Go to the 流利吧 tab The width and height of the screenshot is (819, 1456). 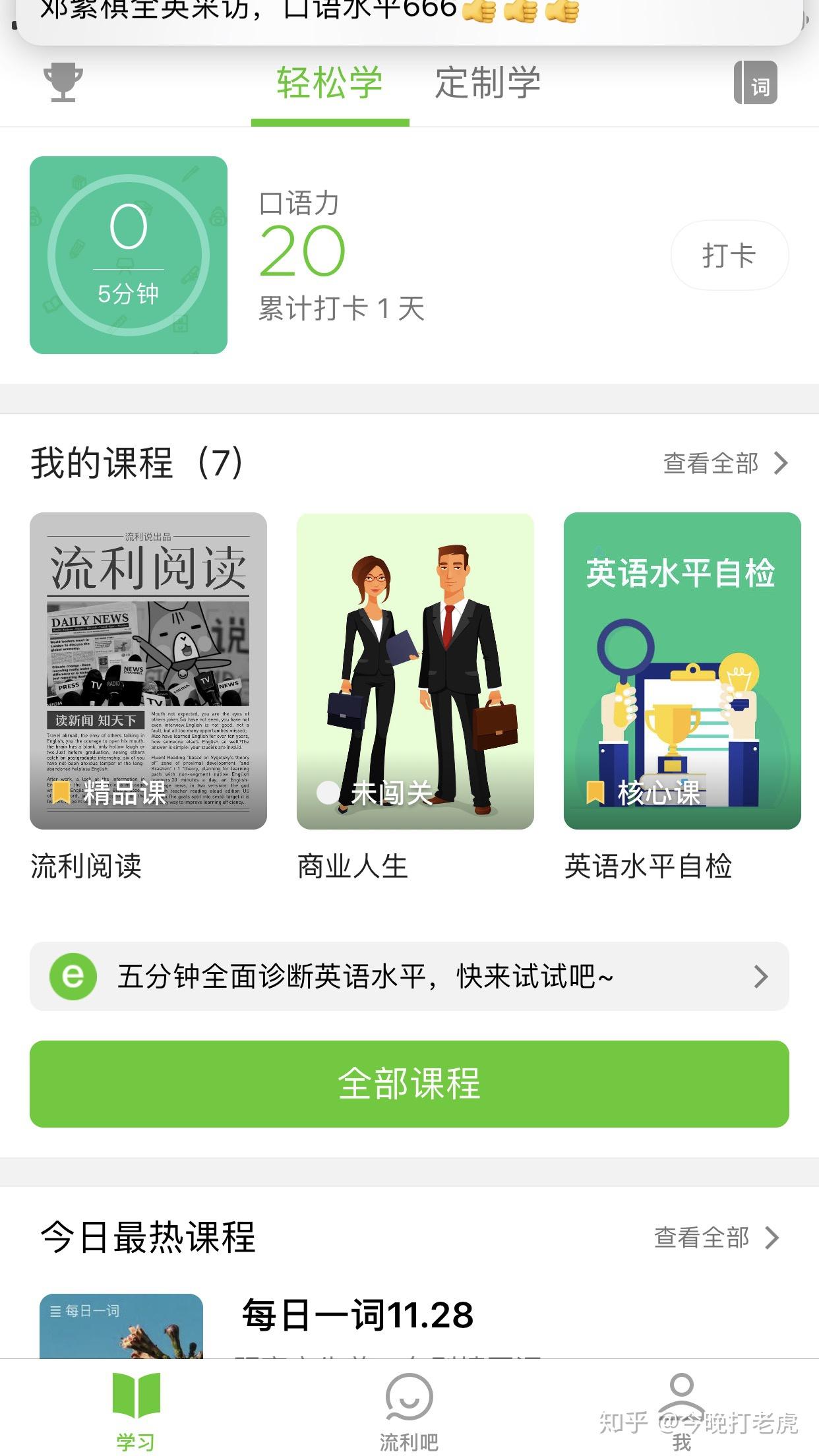(409, 1411)
